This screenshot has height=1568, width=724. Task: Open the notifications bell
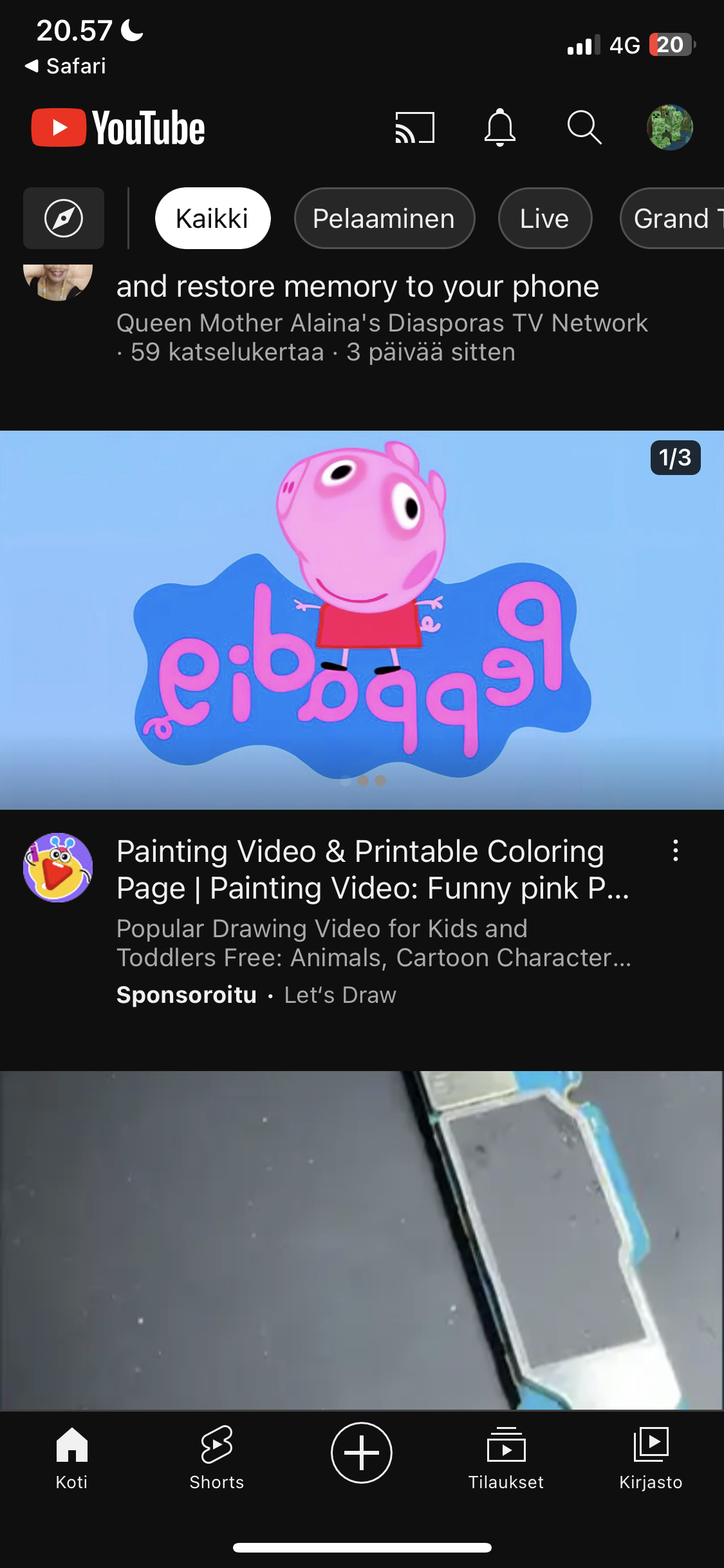(500, 127)
